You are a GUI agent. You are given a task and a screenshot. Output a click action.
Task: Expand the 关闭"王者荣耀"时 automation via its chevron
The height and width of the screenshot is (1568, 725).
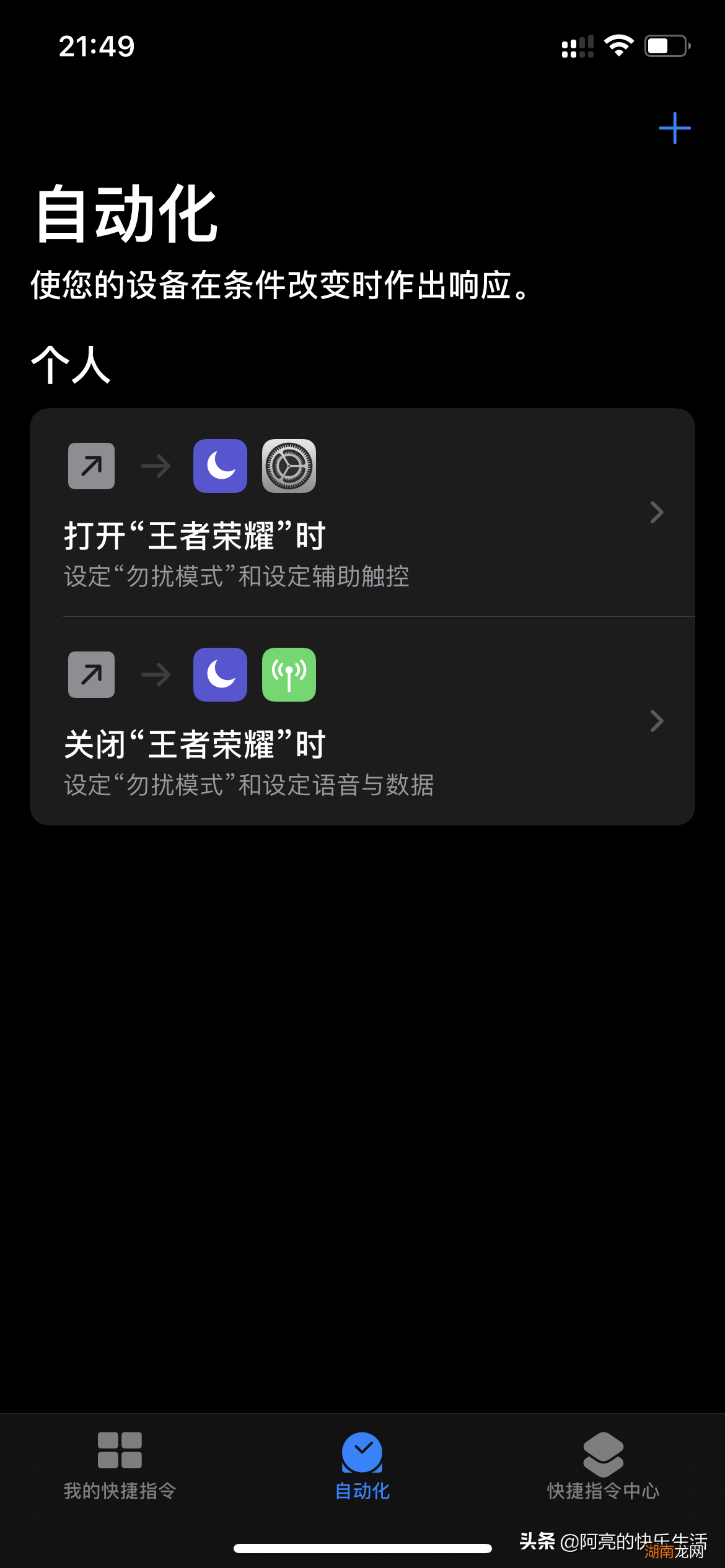(x=657, y=720)
